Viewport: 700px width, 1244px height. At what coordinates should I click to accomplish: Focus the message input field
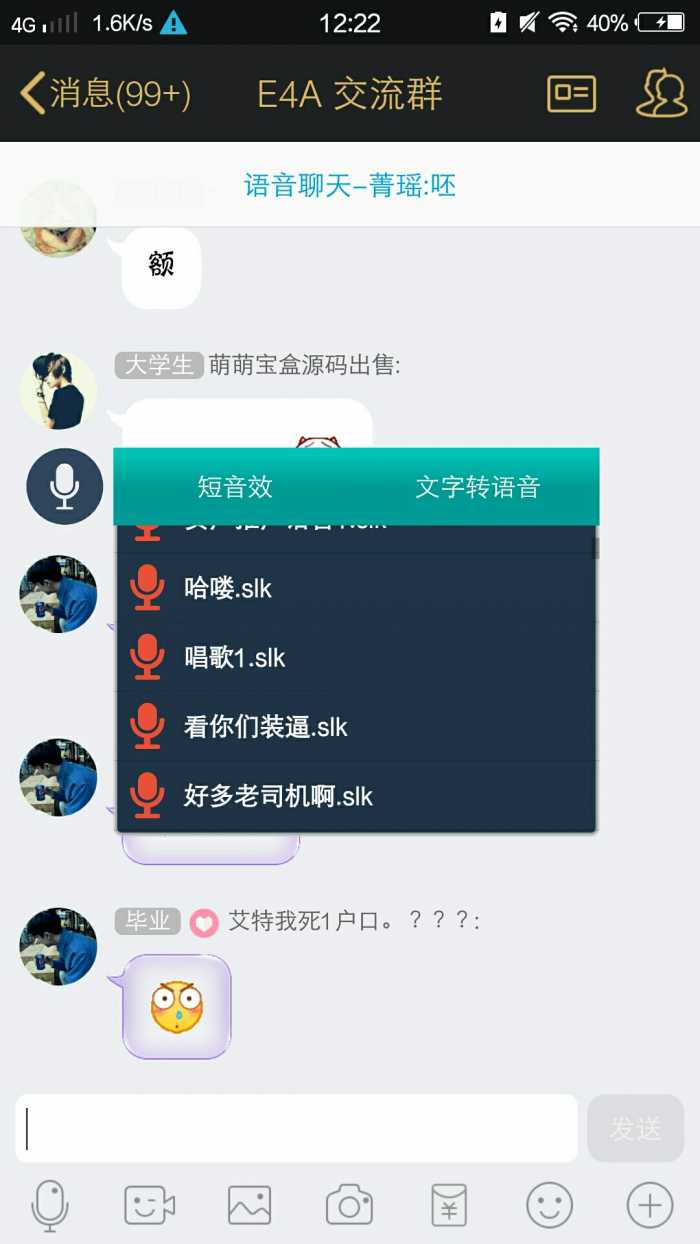pyautogui.click(x=296, y=1128)
